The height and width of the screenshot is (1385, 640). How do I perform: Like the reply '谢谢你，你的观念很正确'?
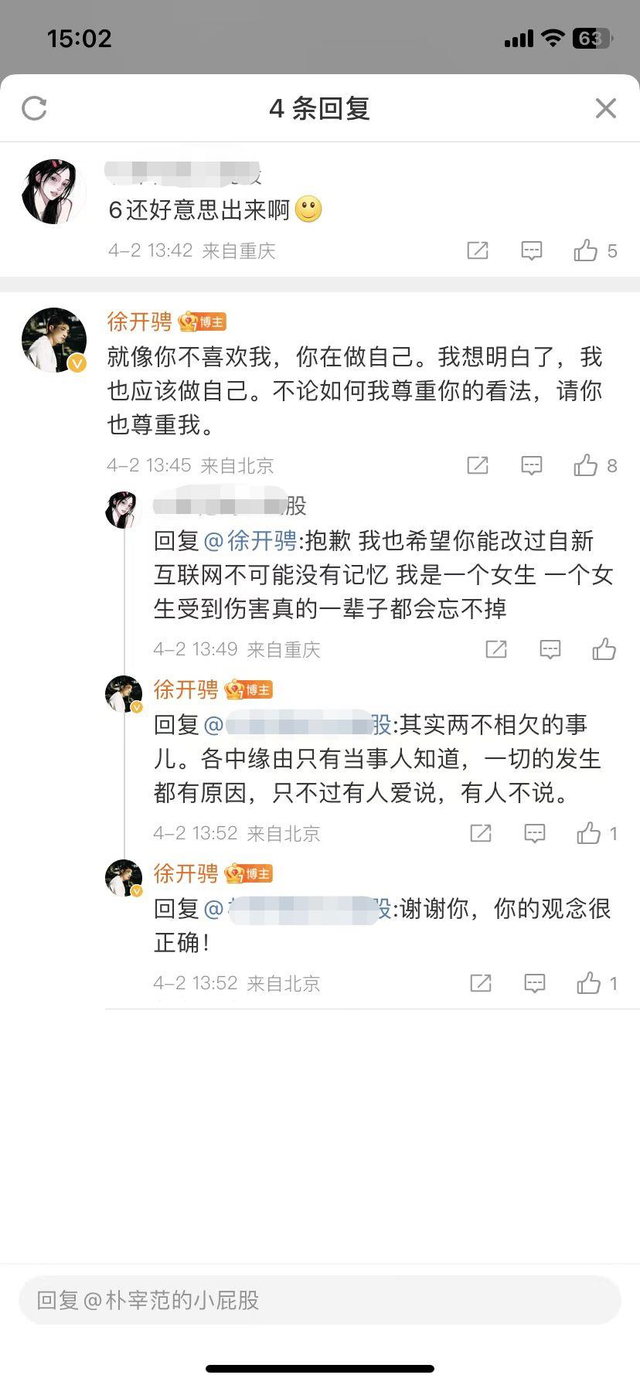(x=589, y=983)
